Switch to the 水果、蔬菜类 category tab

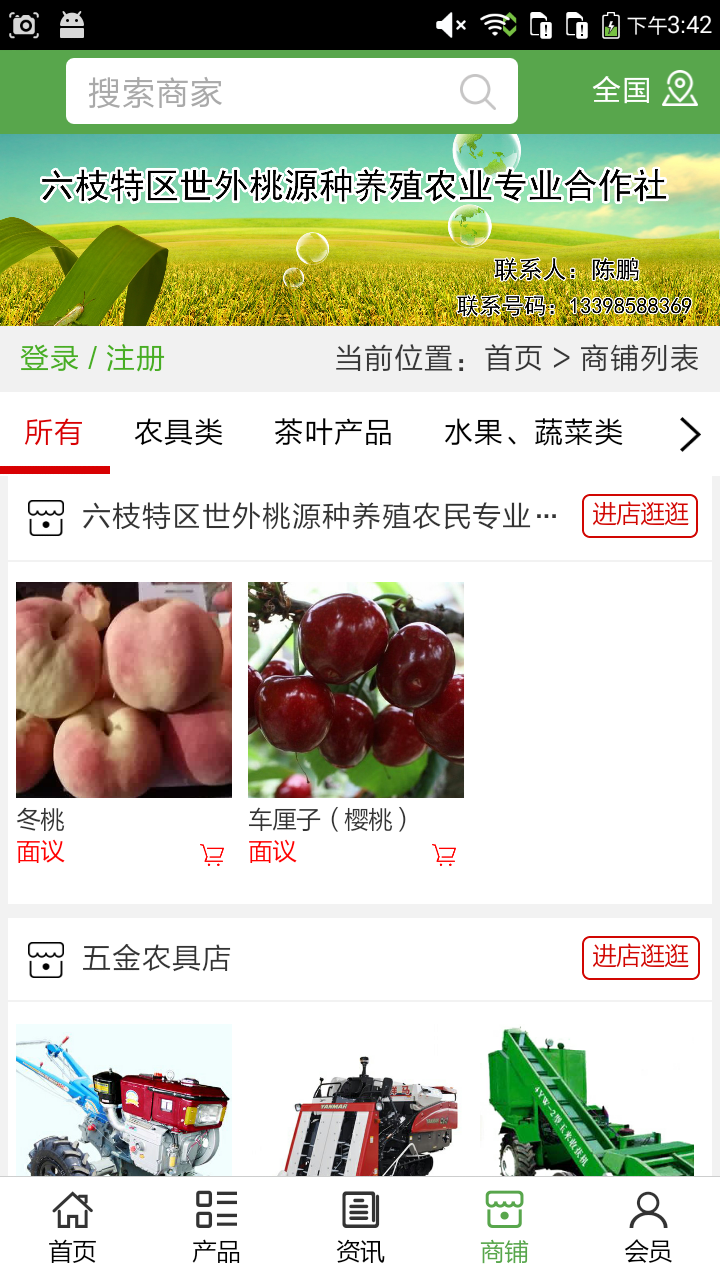[x=533, y=433]
